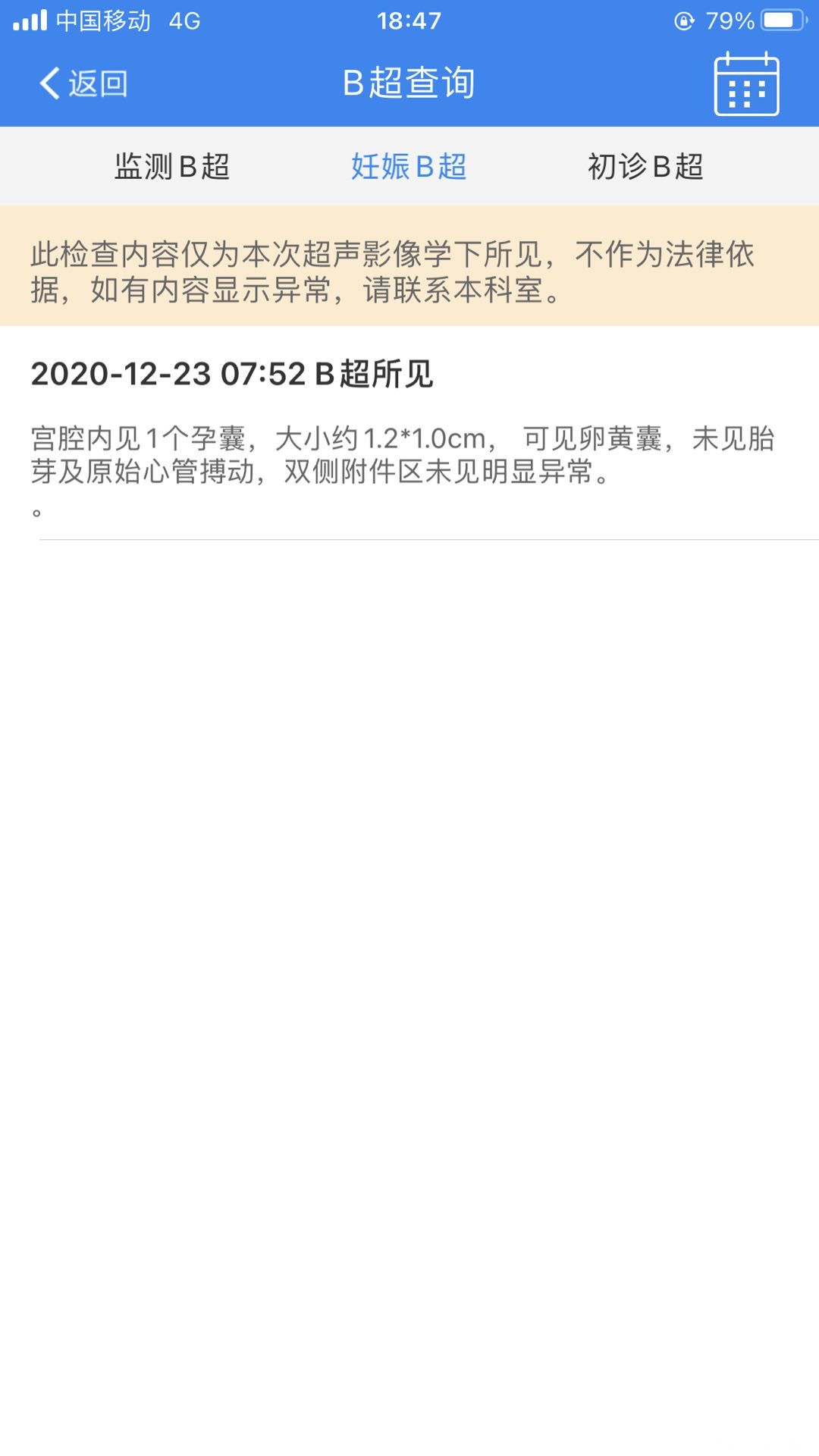Click the B超查询 title text

tap(409, 83)
